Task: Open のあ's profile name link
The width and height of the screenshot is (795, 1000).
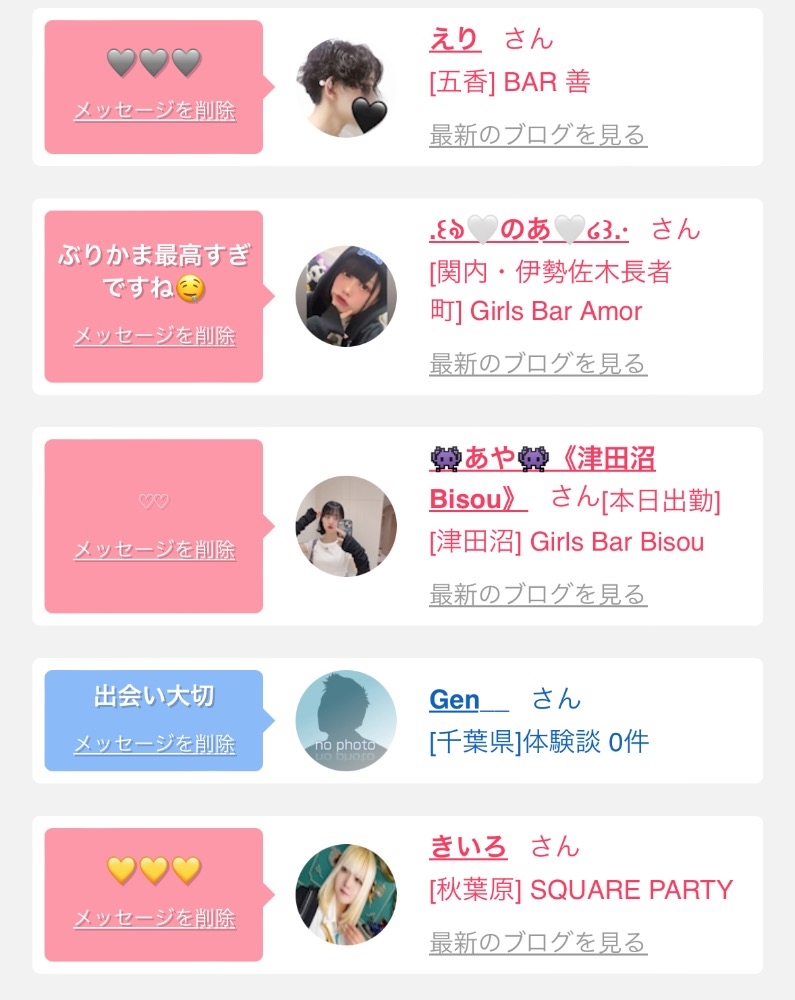Action: pyautogui.click(x=529, y=230)
